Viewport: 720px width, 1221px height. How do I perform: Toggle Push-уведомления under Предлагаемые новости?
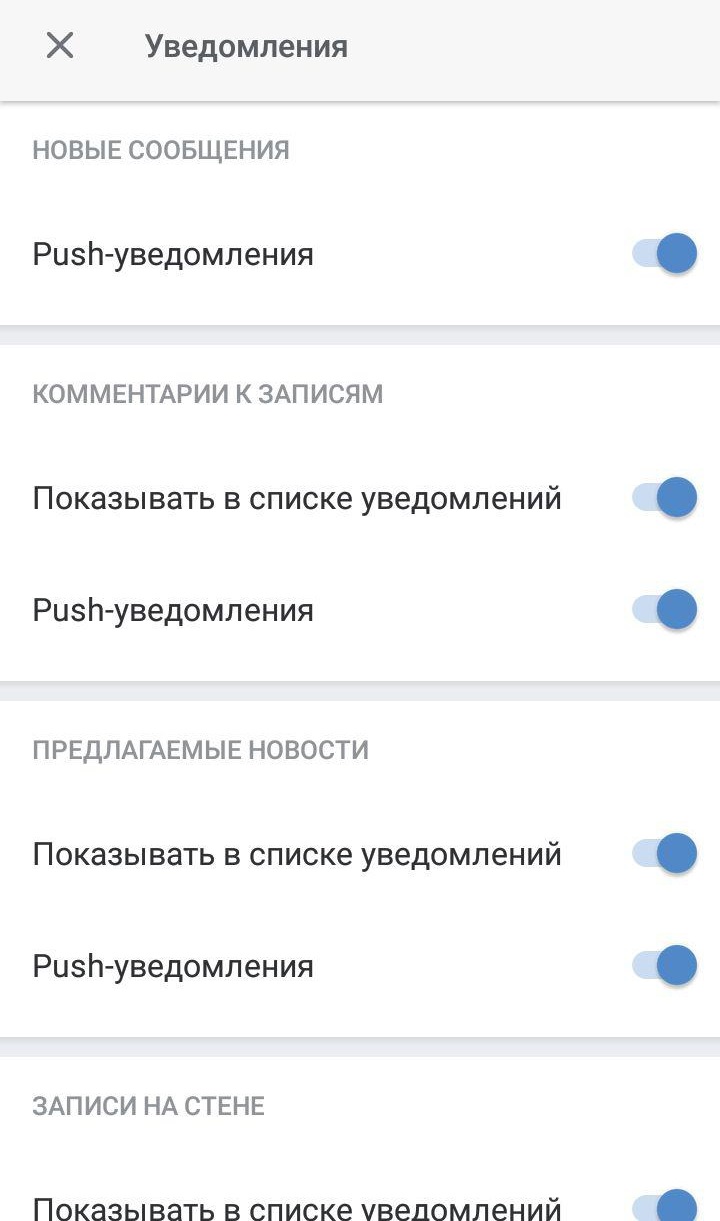tap(664, 966)
